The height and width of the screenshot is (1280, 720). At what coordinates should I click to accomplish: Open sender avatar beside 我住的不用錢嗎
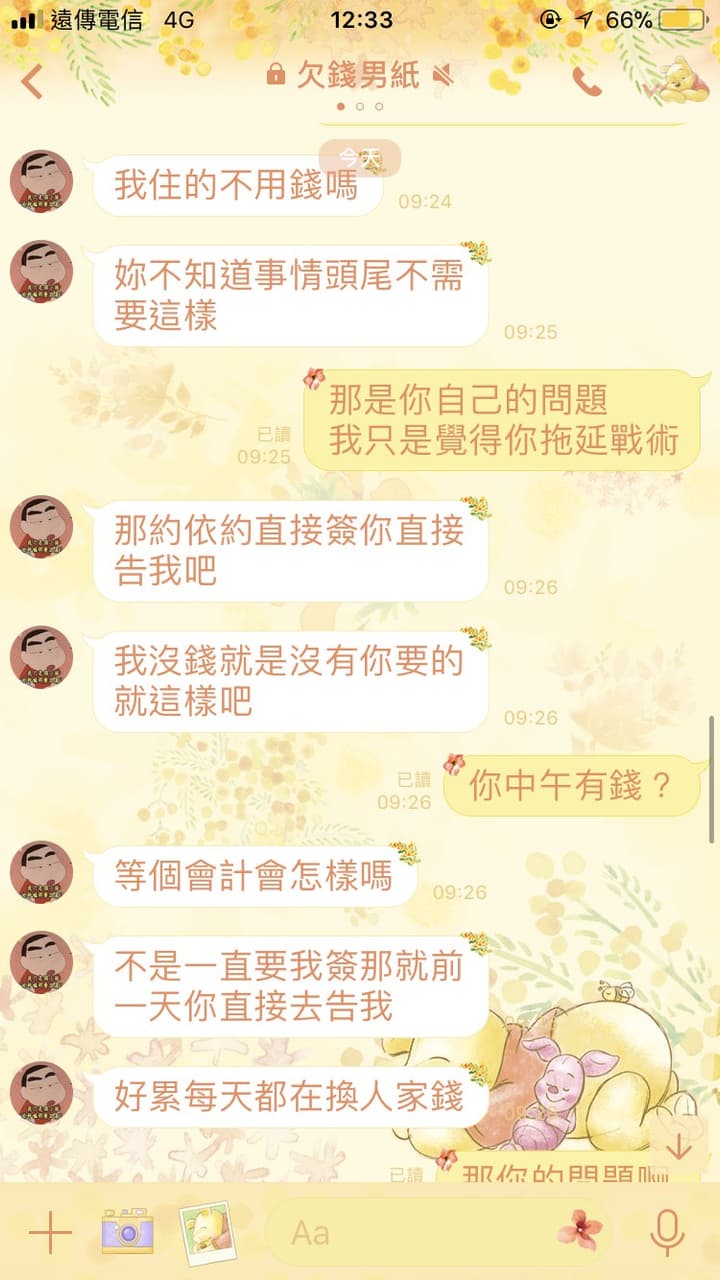point(41,182)
